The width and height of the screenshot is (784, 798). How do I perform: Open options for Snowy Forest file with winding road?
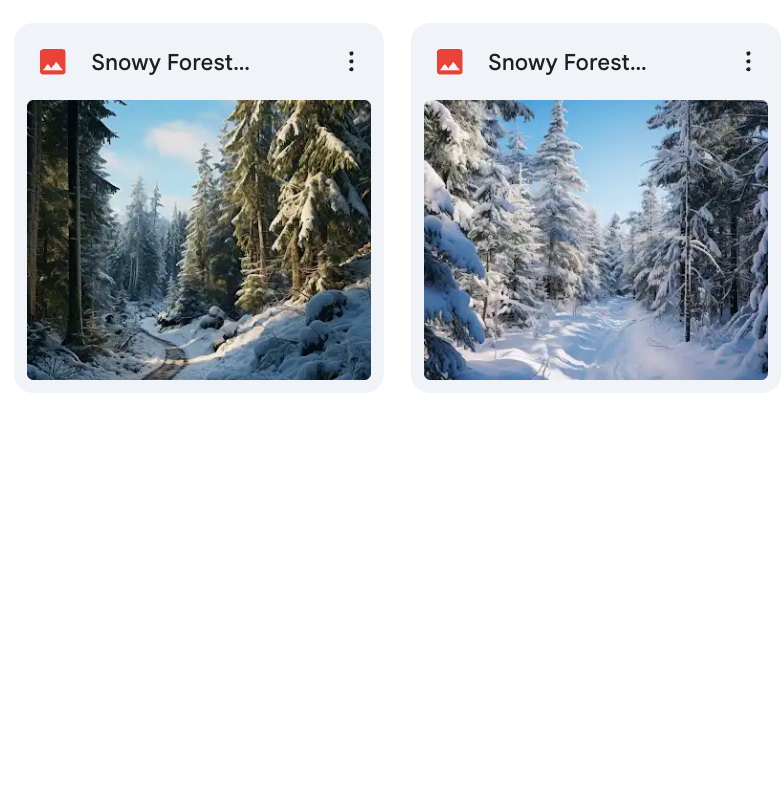351,62
